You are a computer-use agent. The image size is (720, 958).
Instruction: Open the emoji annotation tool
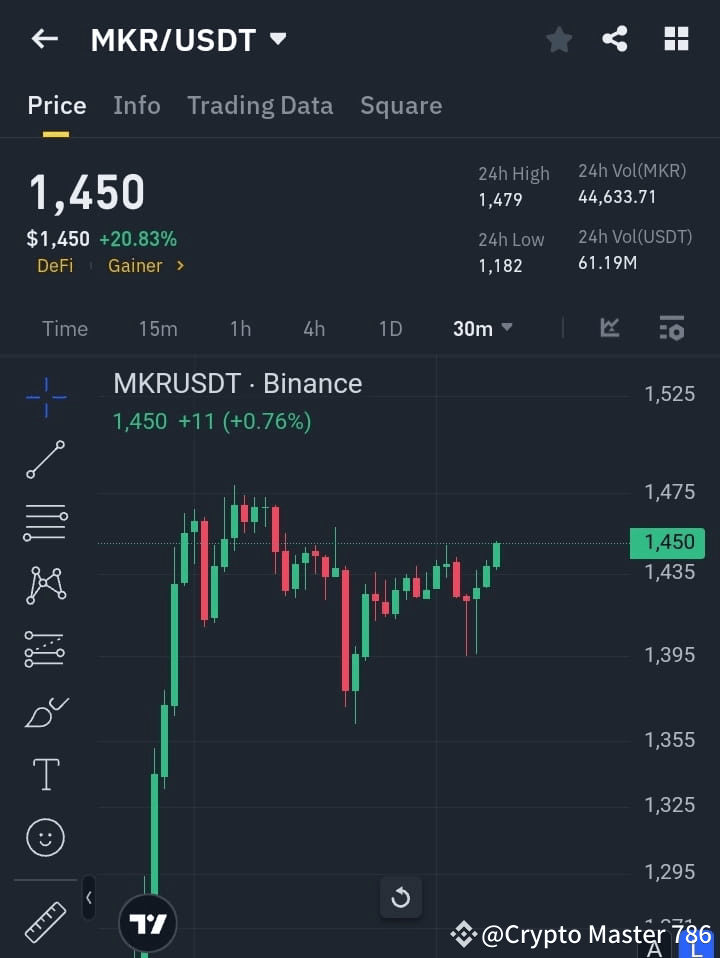click(x=45, y=837)
